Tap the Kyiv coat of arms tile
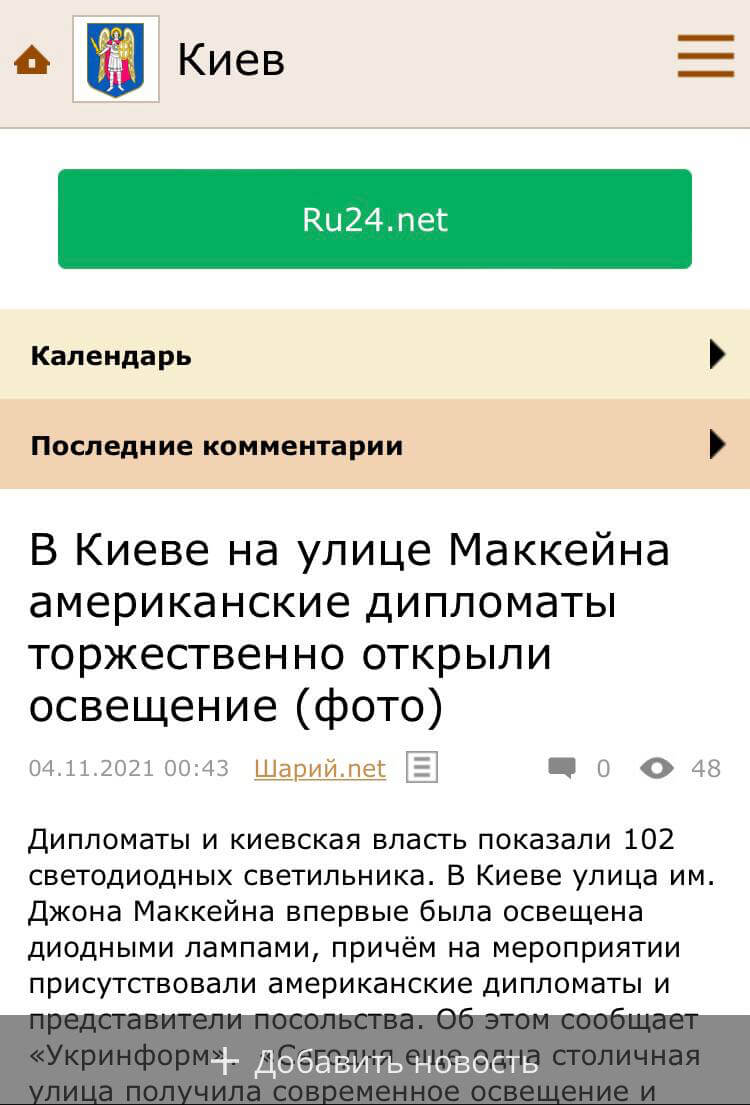Viewport: 750px width, 1105px height. pos(116,59)
